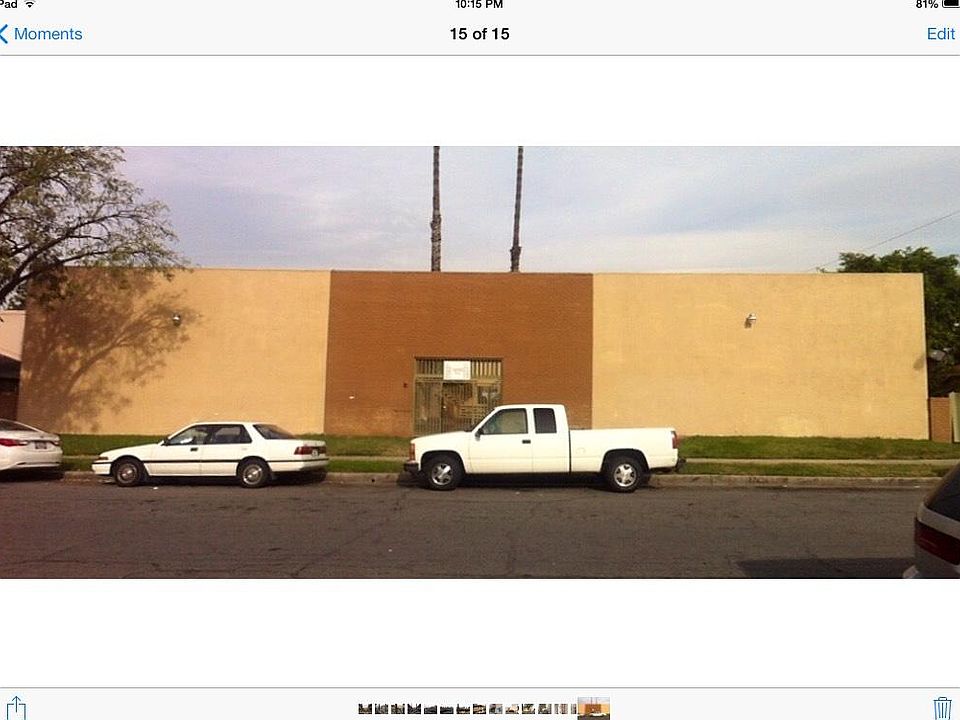Share the current photo
The height and width of the screenshot is (720, 960).
[16, 707]
